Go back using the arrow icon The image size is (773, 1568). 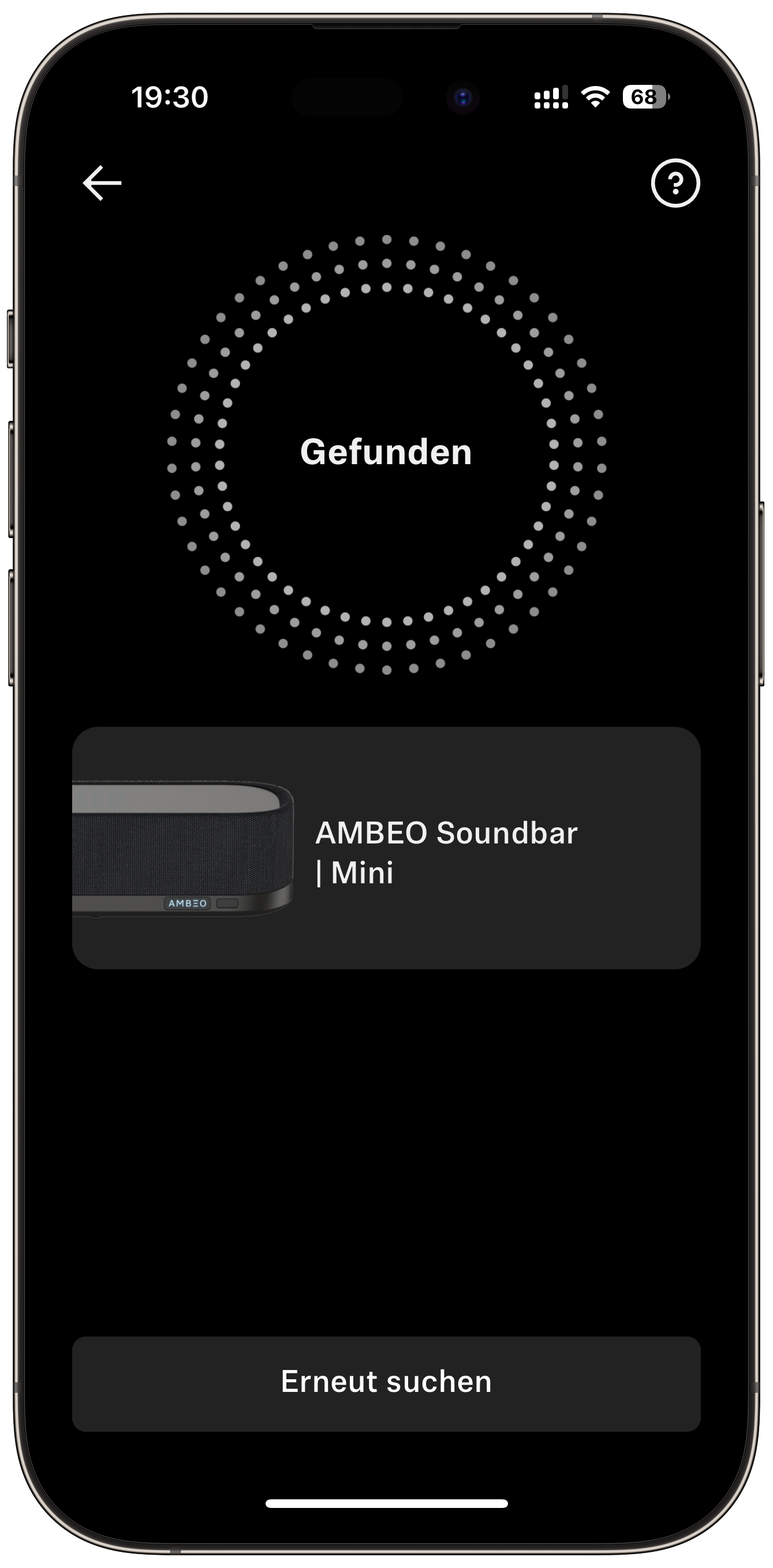[x=102, y=182]
